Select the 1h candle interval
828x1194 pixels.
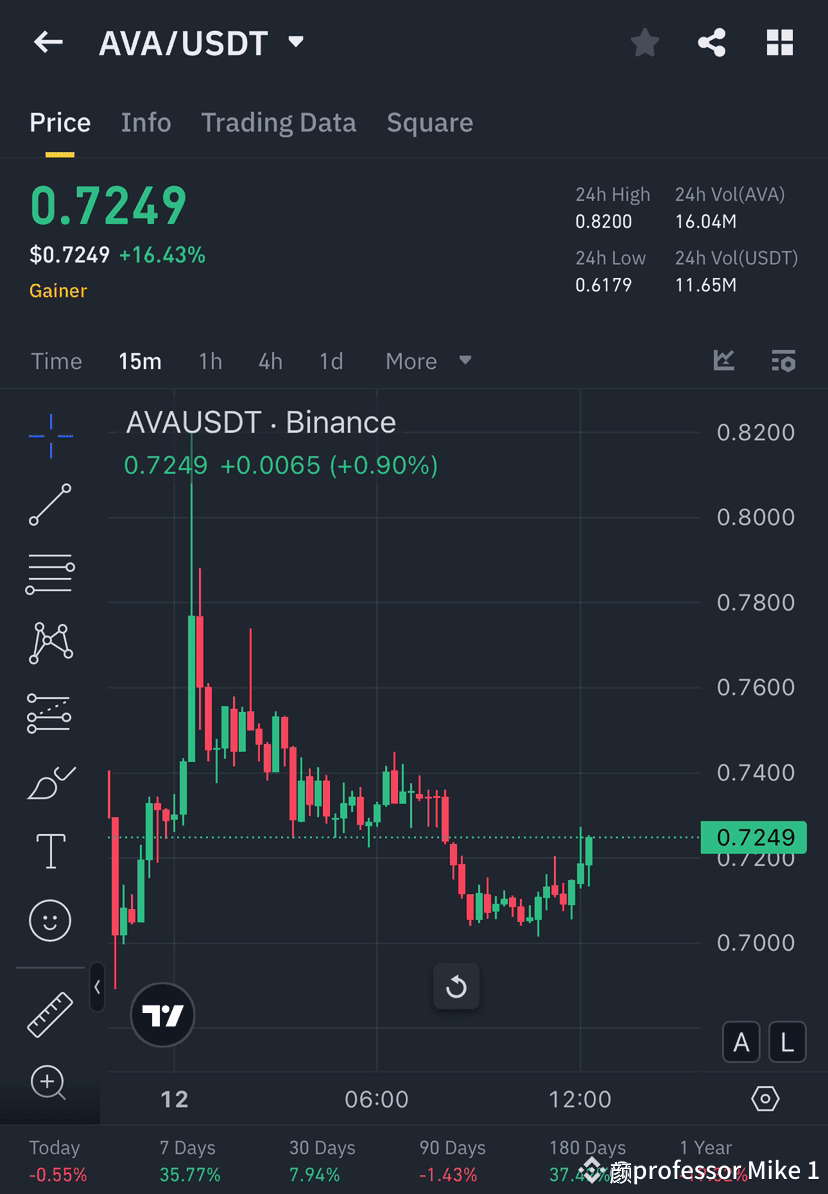pos(210,361)
